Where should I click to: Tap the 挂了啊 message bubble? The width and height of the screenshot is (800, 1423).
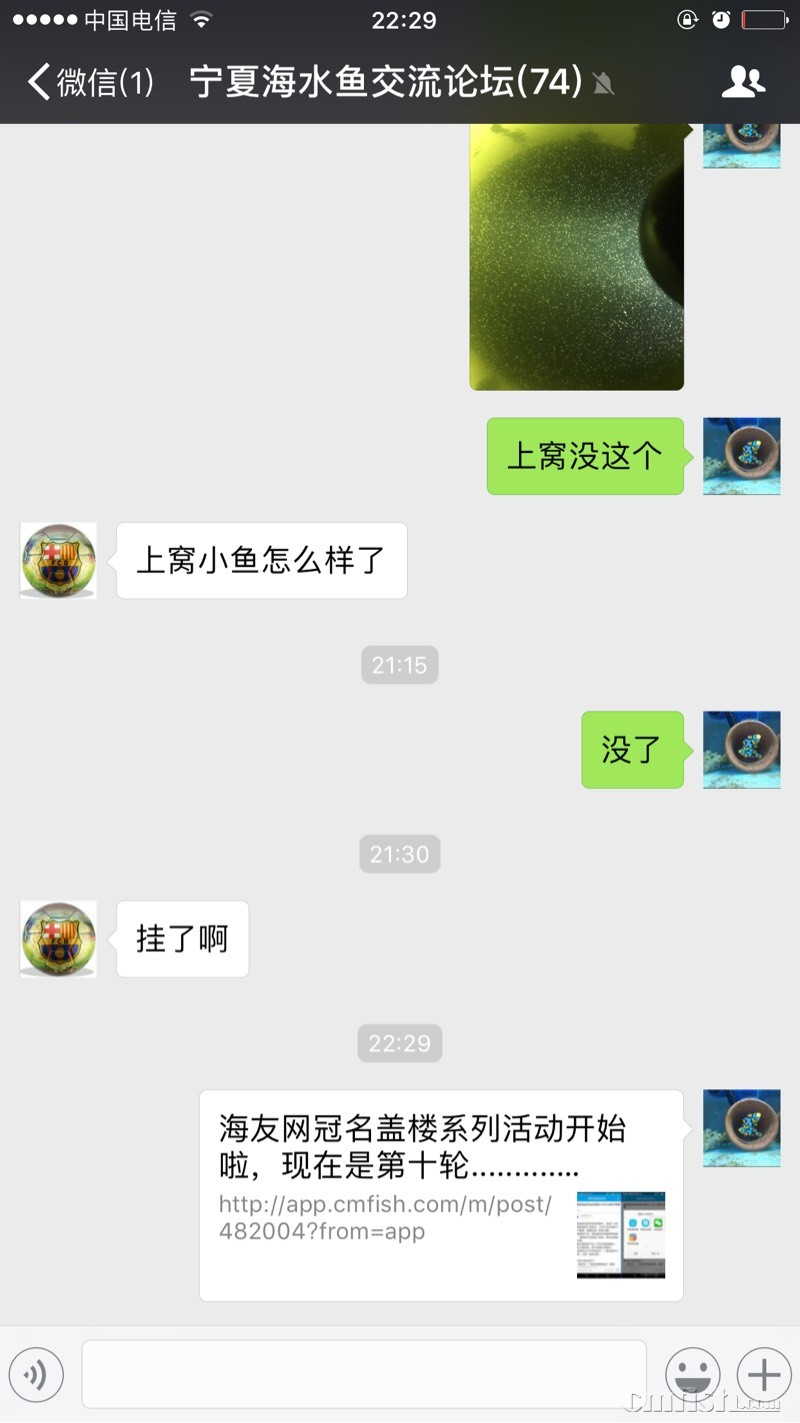(x=182, y=938)
